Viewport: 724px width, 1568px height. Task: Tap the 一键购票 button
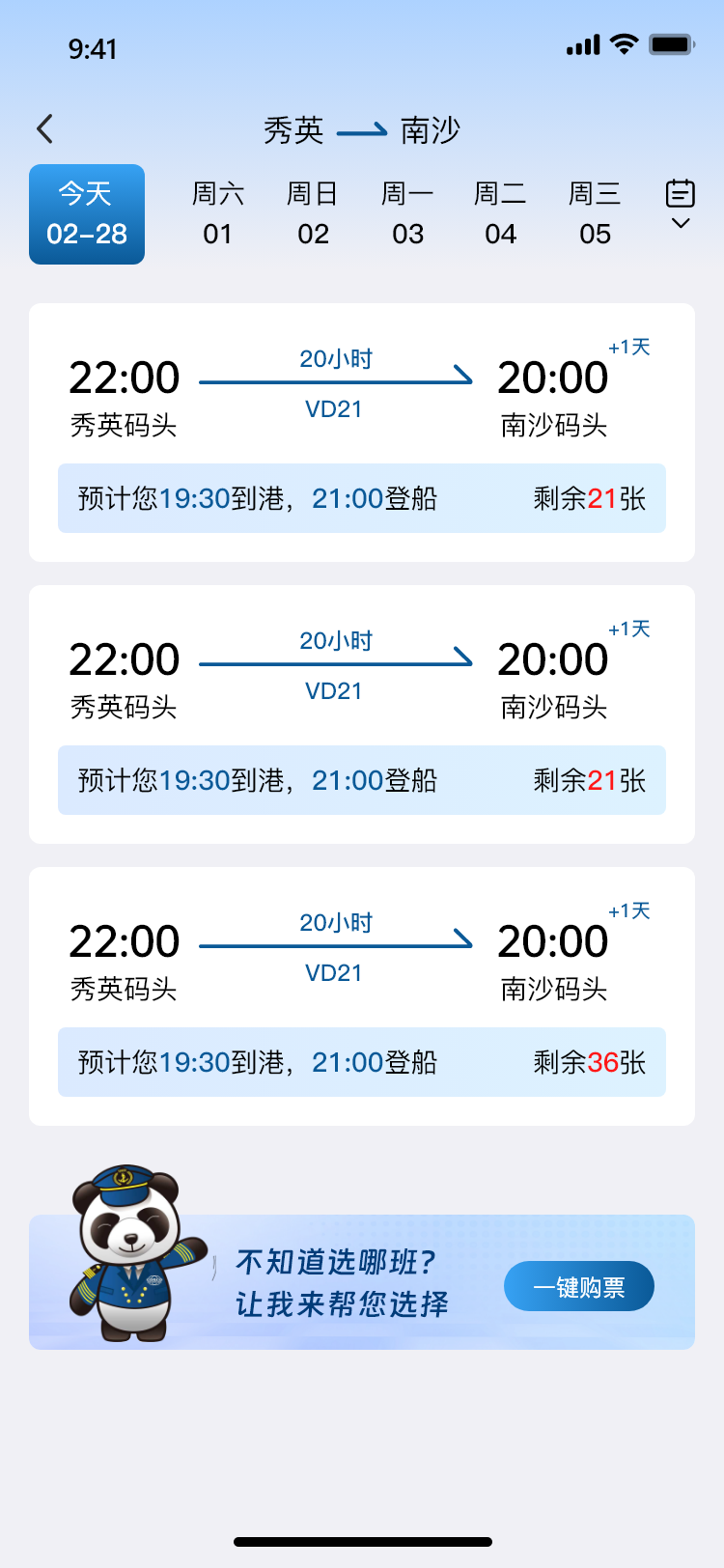pos(578,1286)
